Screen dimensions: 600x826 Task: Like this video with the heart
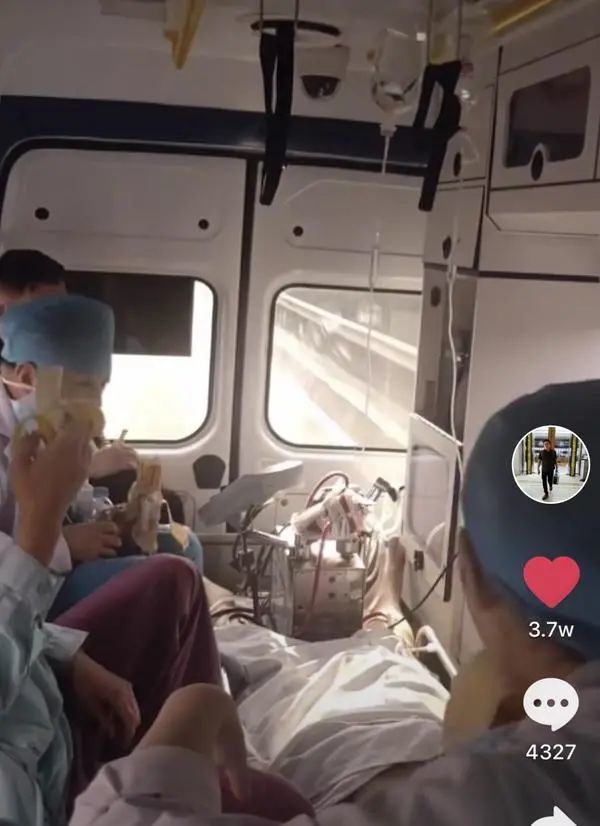[551, 582]
